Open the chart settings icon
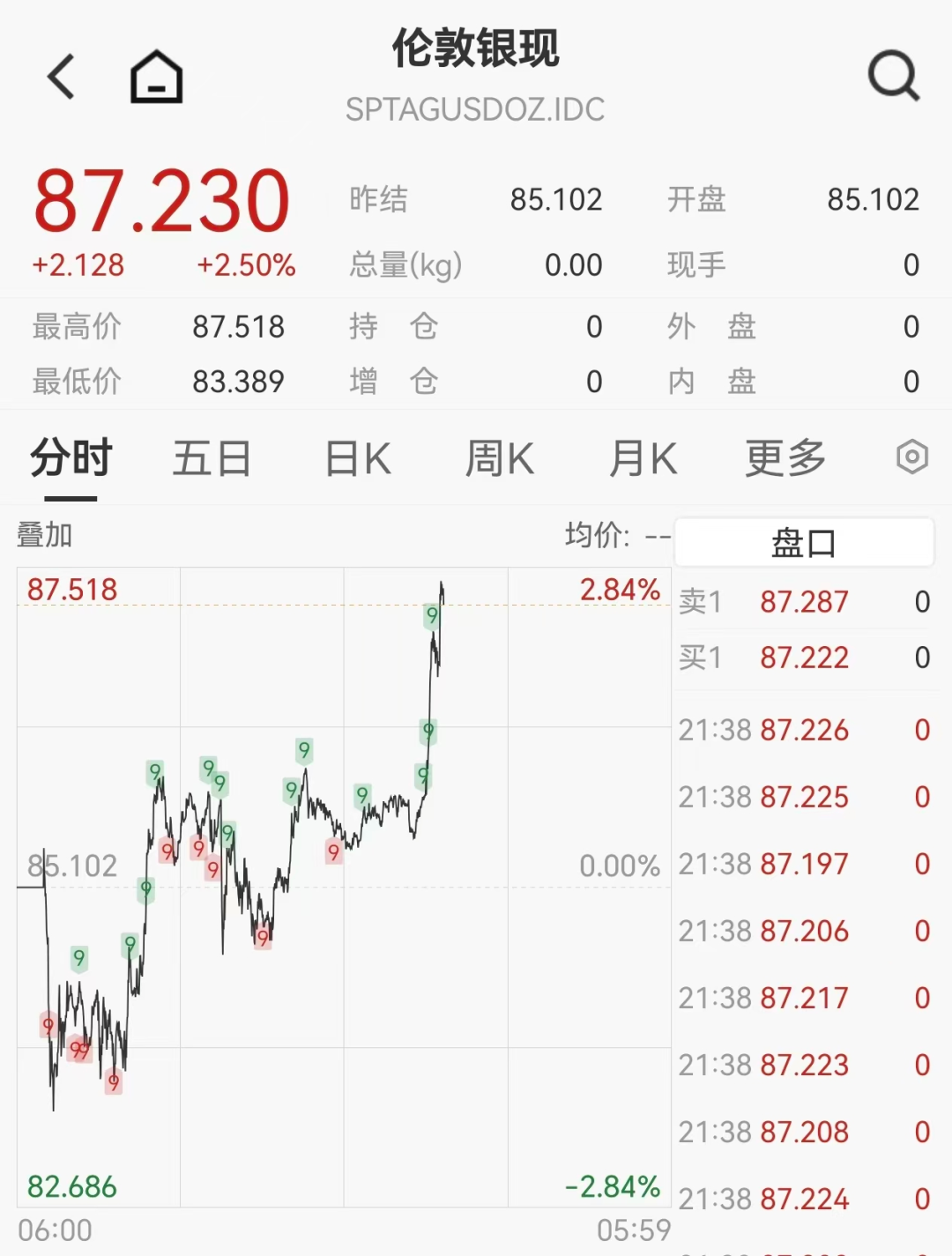The width and height of the screenshot is (952, 1256). point(912,457)
